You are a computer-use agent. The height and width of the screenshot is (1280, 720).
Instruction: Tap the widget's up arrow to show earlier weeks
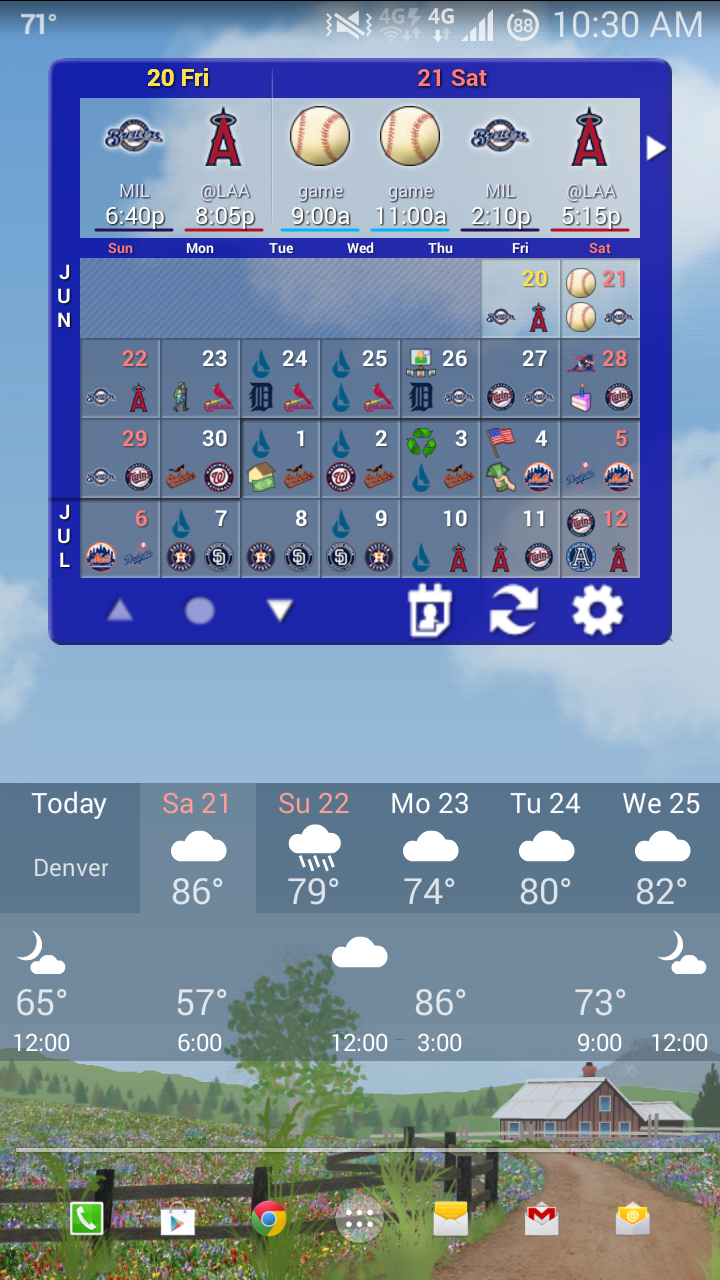120,610
